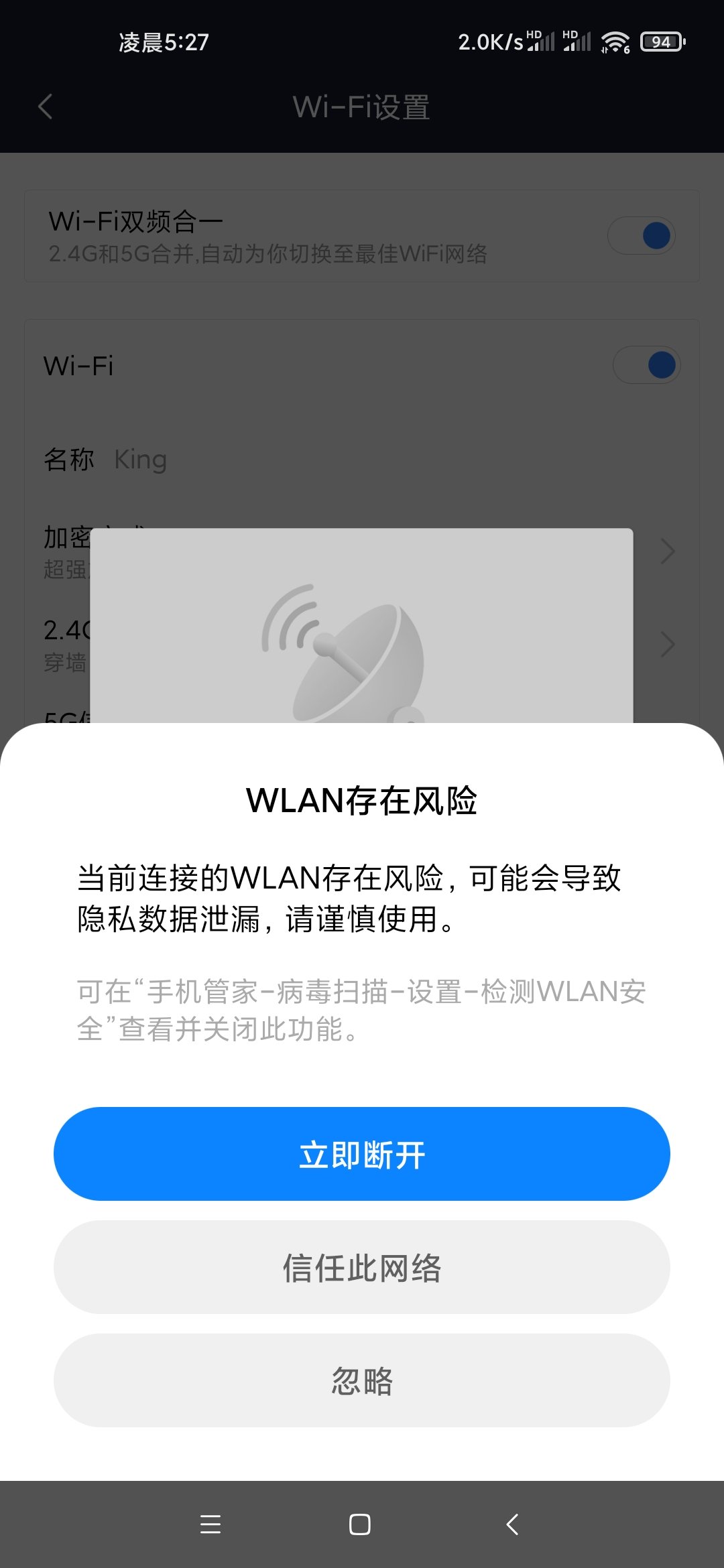The width and height of the screenshot is (724, 1568).
Task: Tap the system back button
Action: click(x=513, y=1524)
